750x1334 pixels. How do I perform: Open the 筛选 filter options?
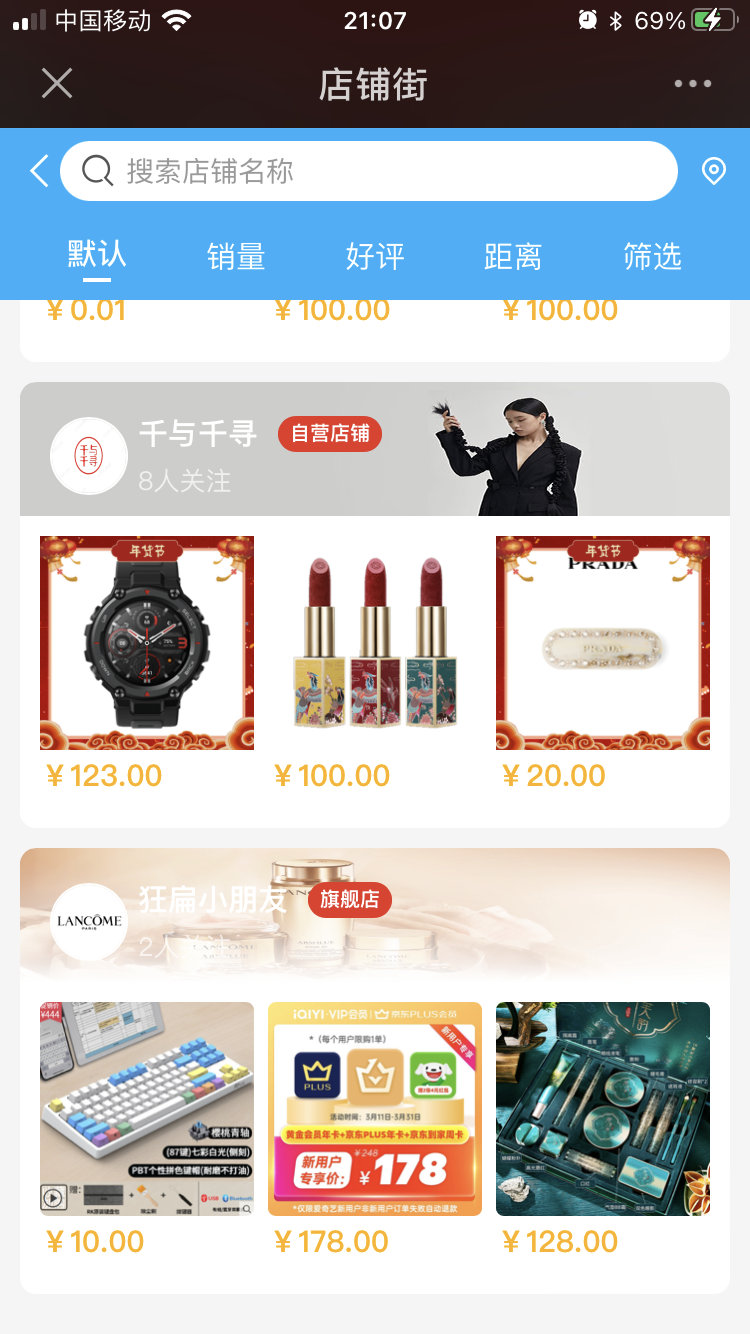coord(652,257)
